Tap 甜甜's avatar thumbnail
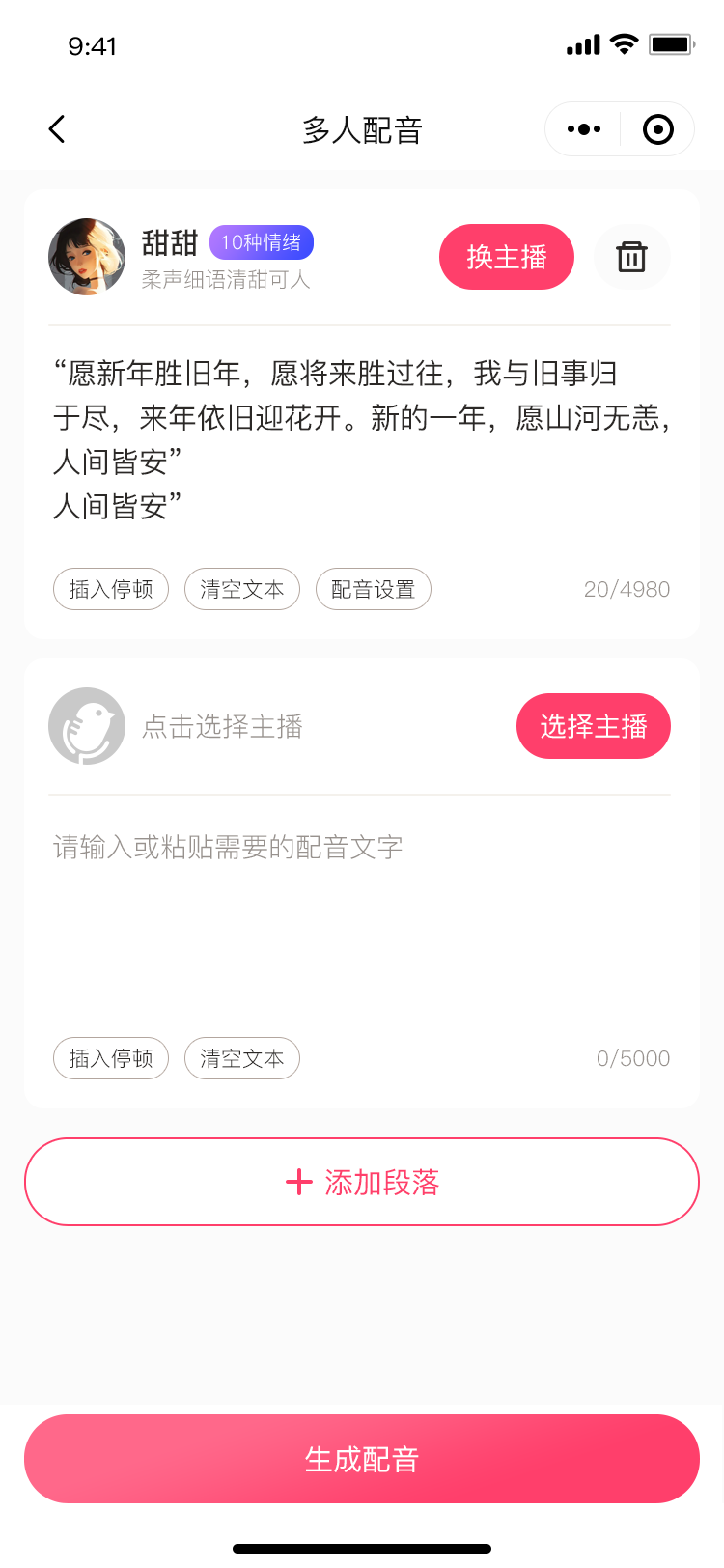 pos(87,257)
